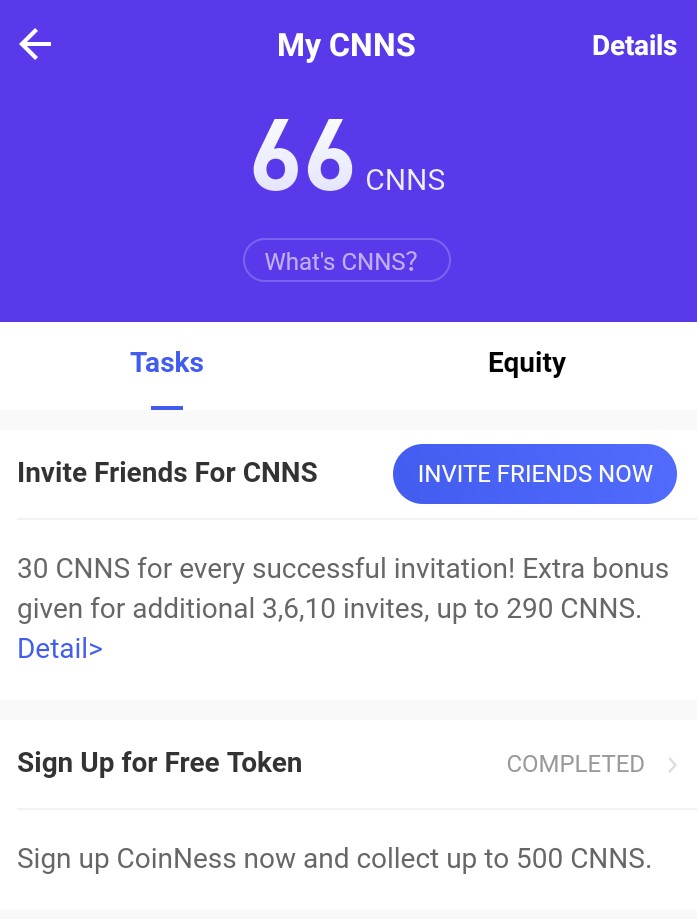Viewport: 697px width, 919px height.
Task: Tap the Invite Friends Now button
Action: coord(534,474)
